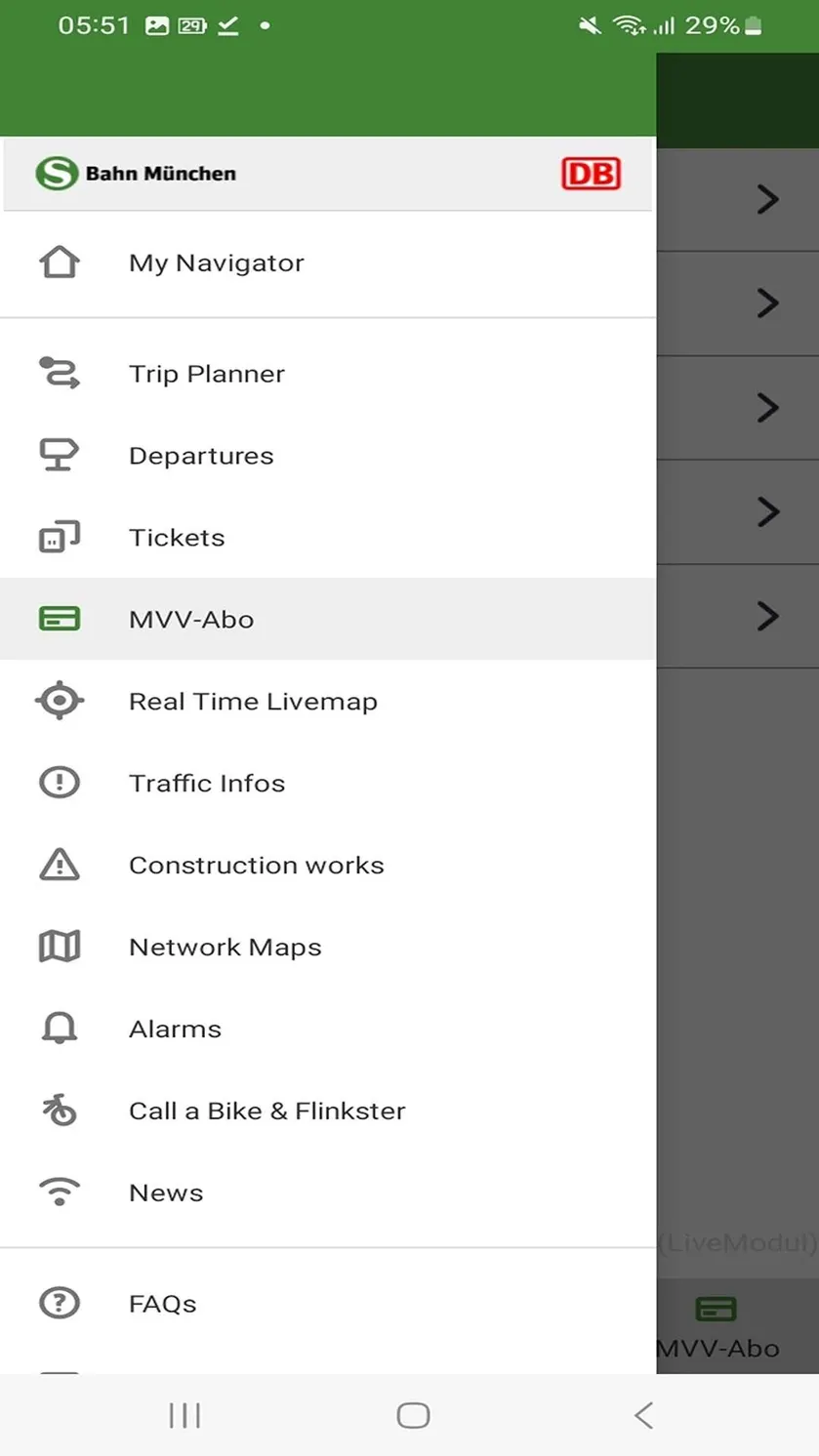
Task: Open Network Maps
Action: (327, 947)
